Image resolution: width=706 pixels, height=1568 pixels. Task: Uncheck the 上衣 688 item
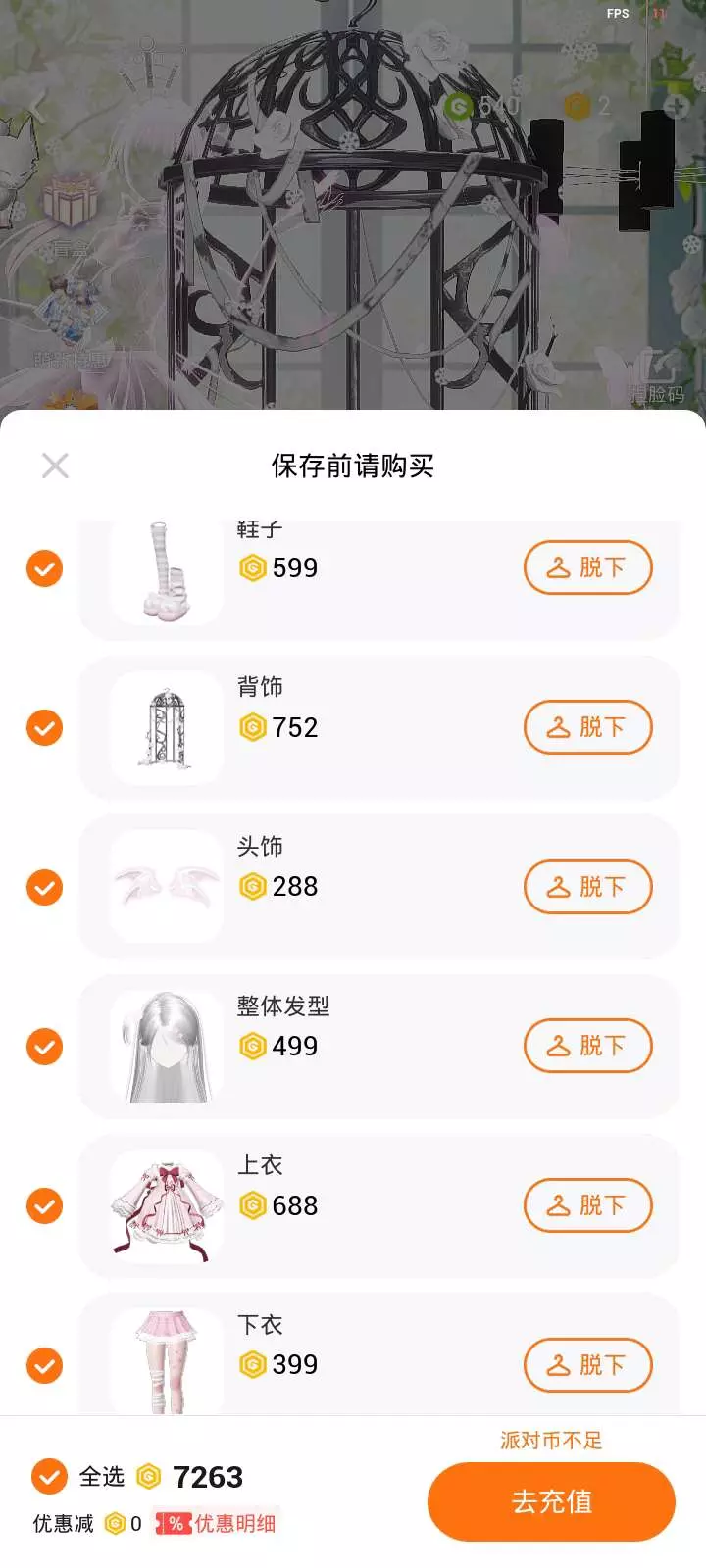coord(44,1205)
